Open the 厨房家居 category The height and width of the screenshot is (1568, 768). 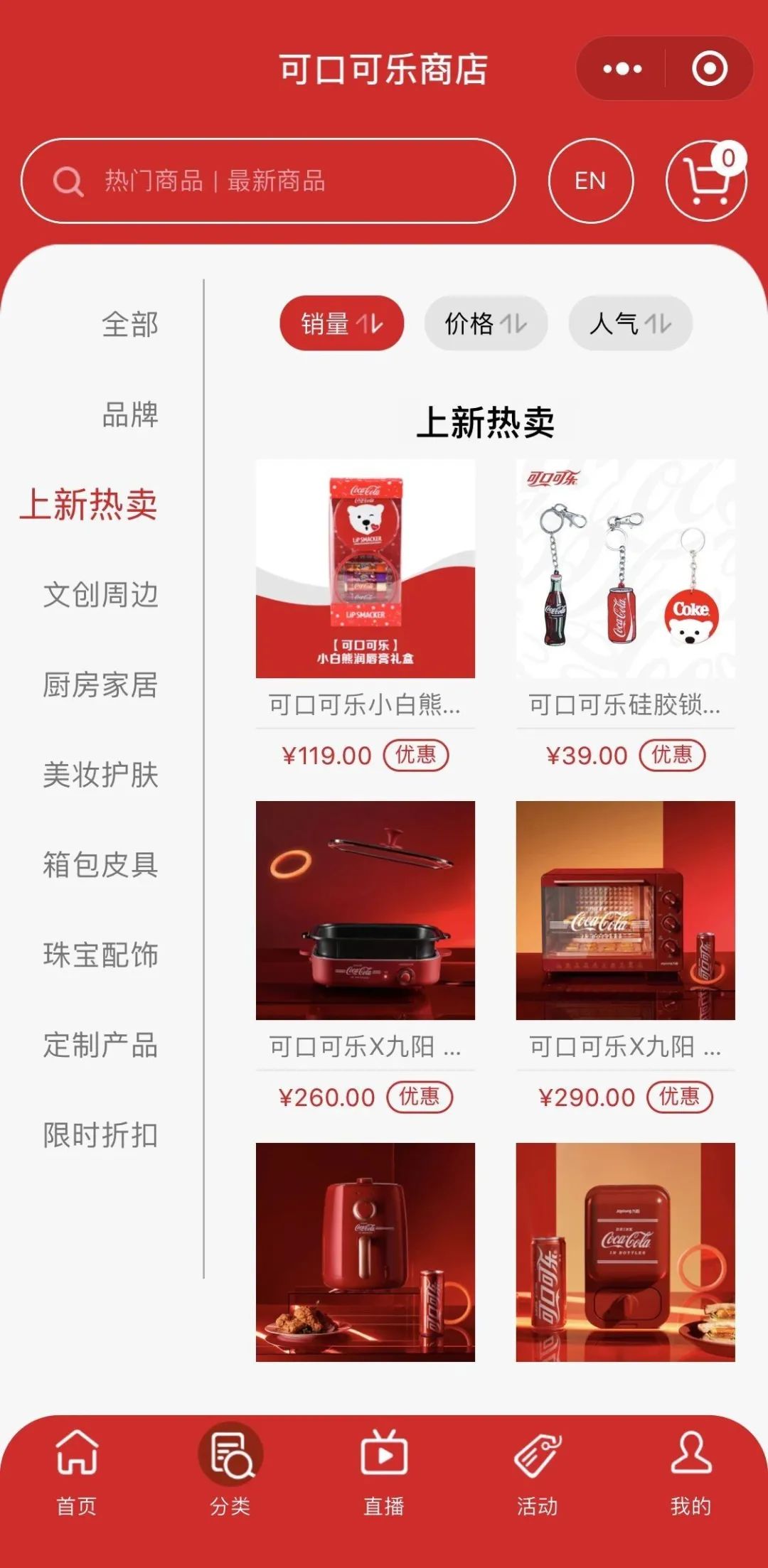pos(100,685)
